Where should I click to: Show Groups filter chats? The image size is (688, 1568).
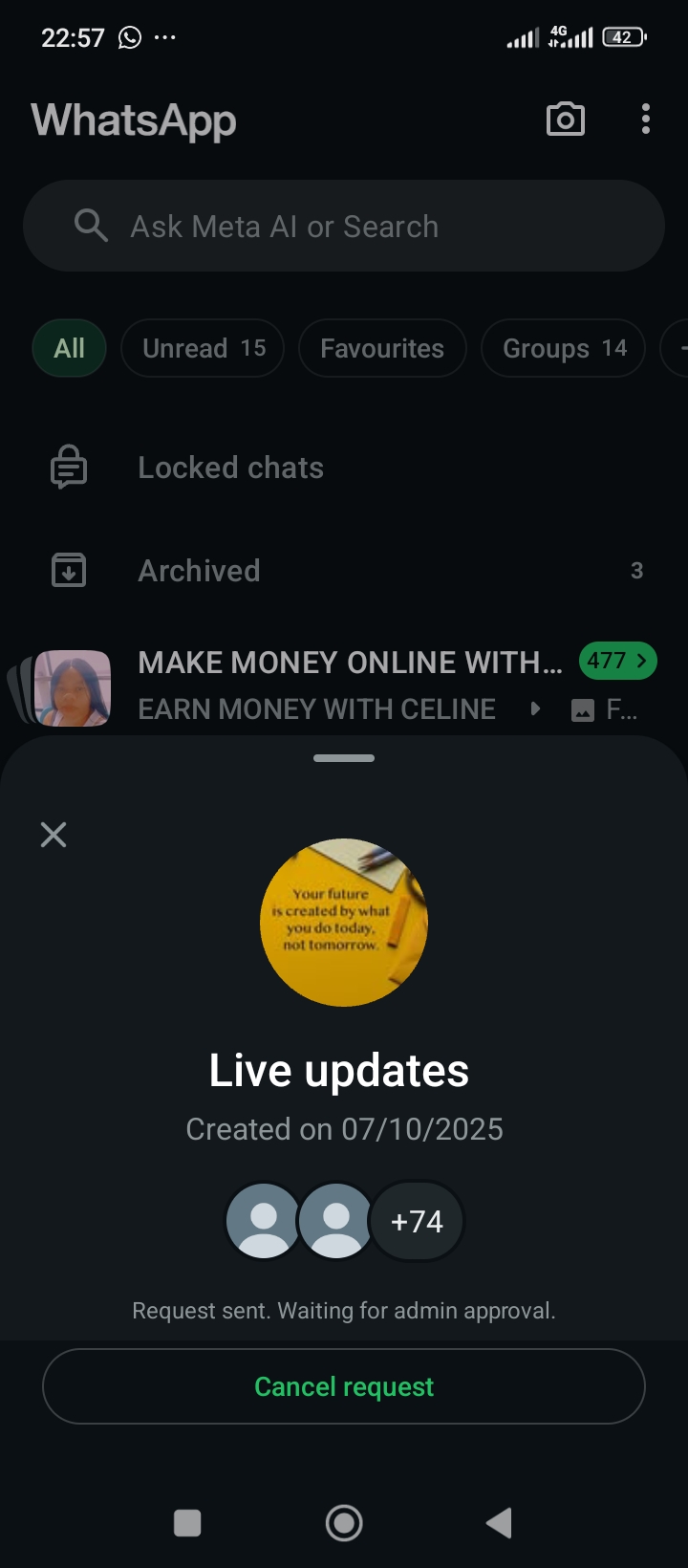(x=564, y=348)
